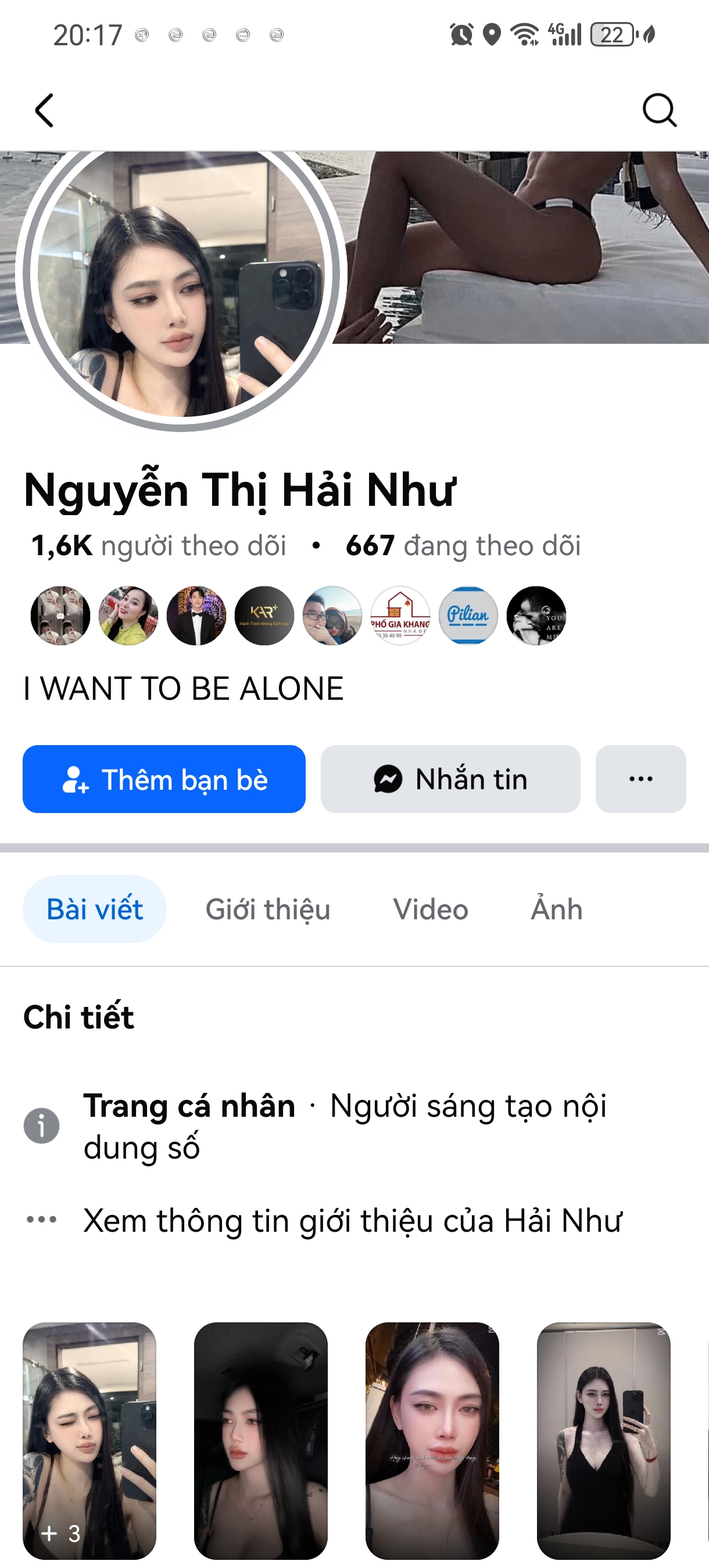Select the Ảnh tab
709x1568 pixels.
(556, 909)
